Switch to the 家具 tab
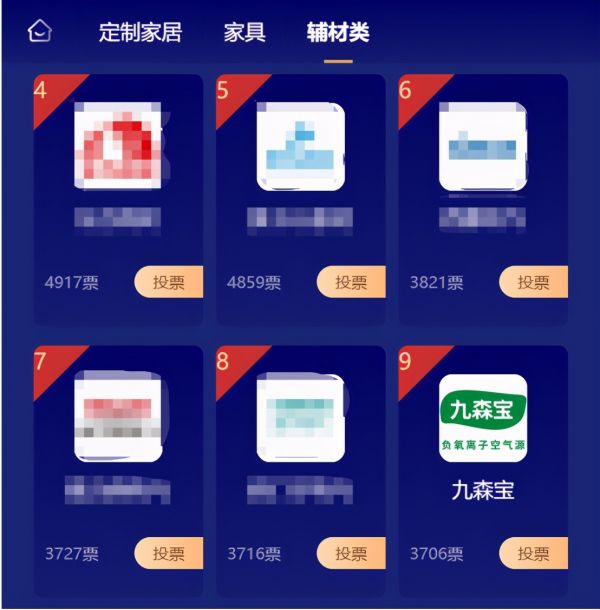Screen dimensions: 600x610 tap(245, 32)
